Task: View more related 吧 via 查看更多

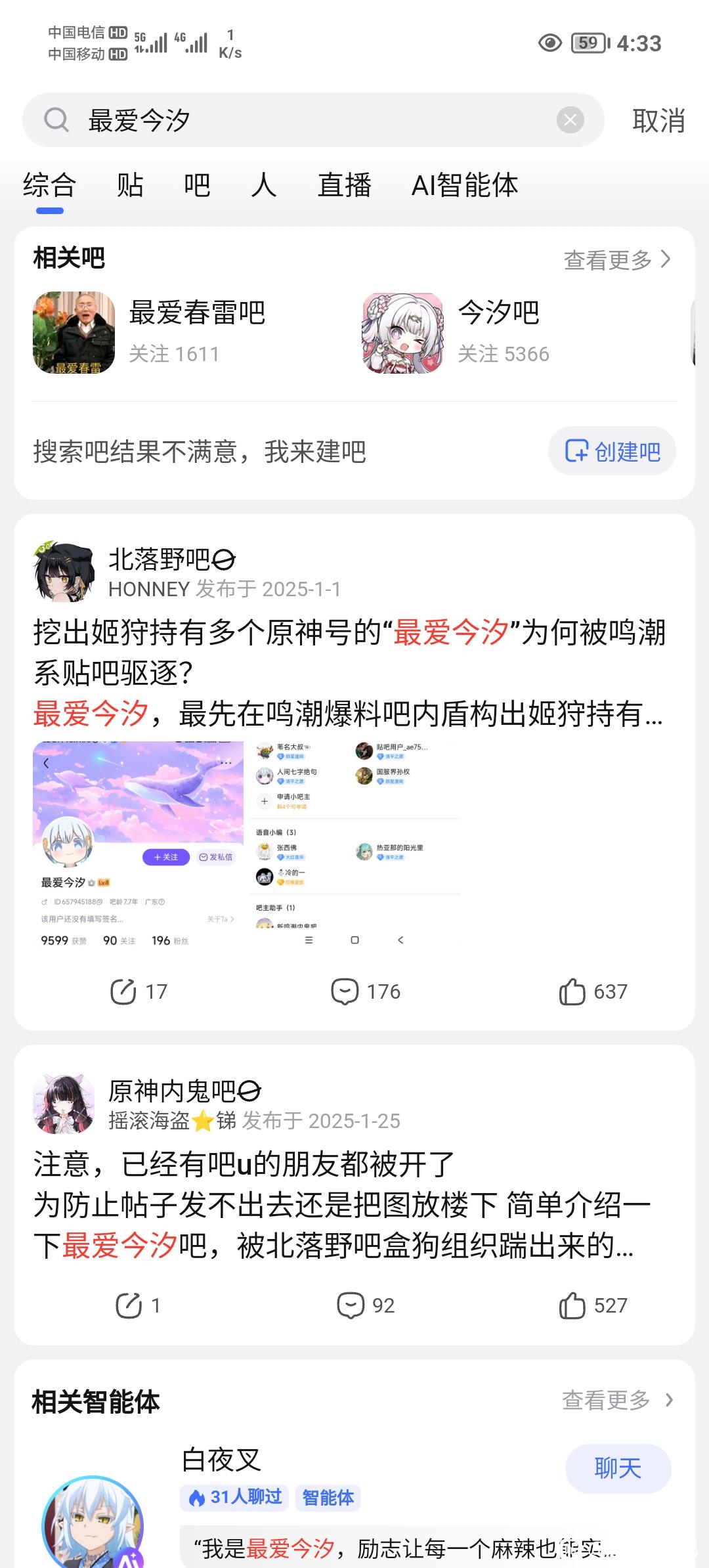Action: [617, 260]
